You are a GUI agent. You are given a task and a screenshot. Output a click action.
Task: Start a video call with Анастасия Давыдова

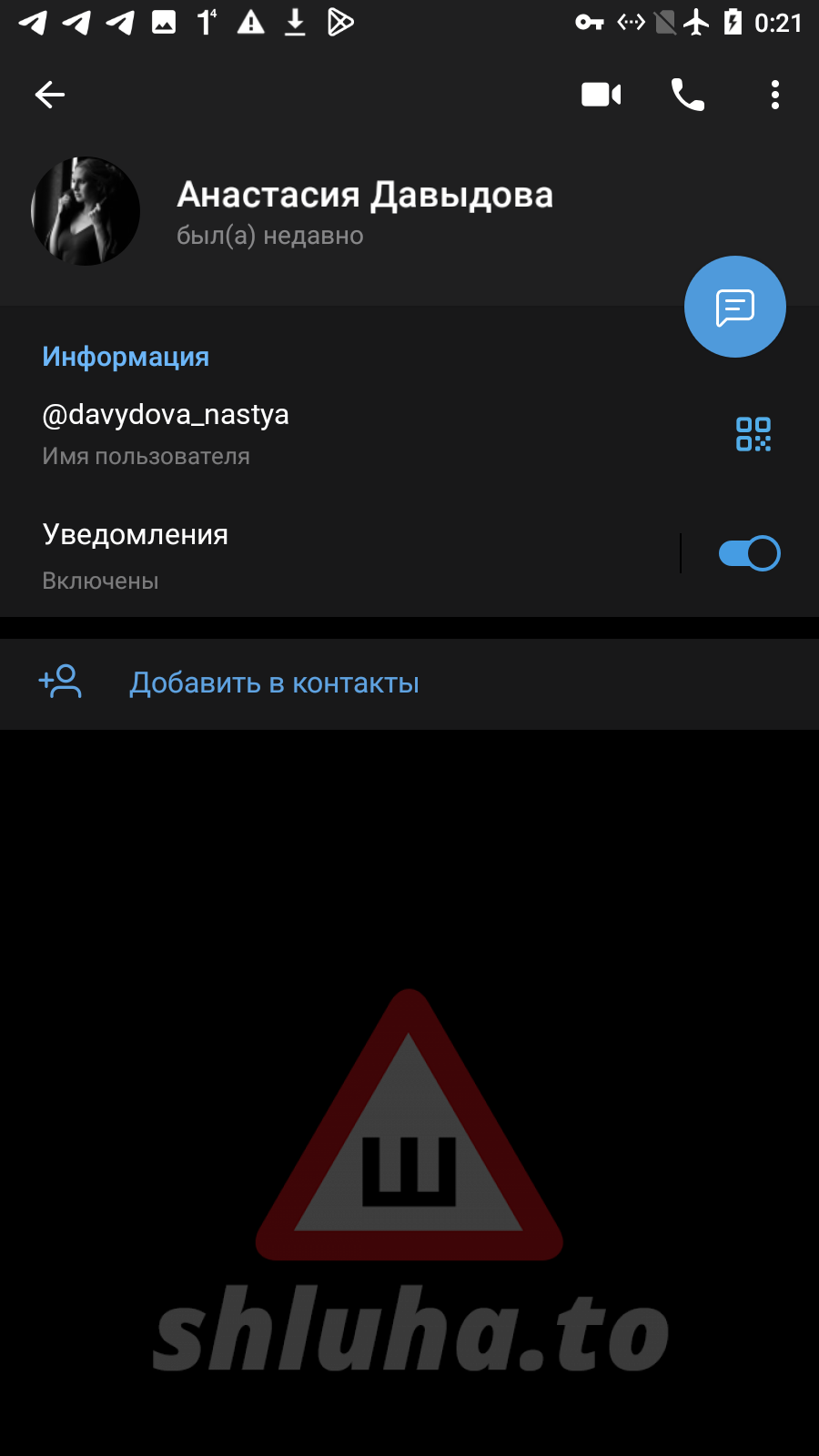pyautogui.click(x=601, y=95)
